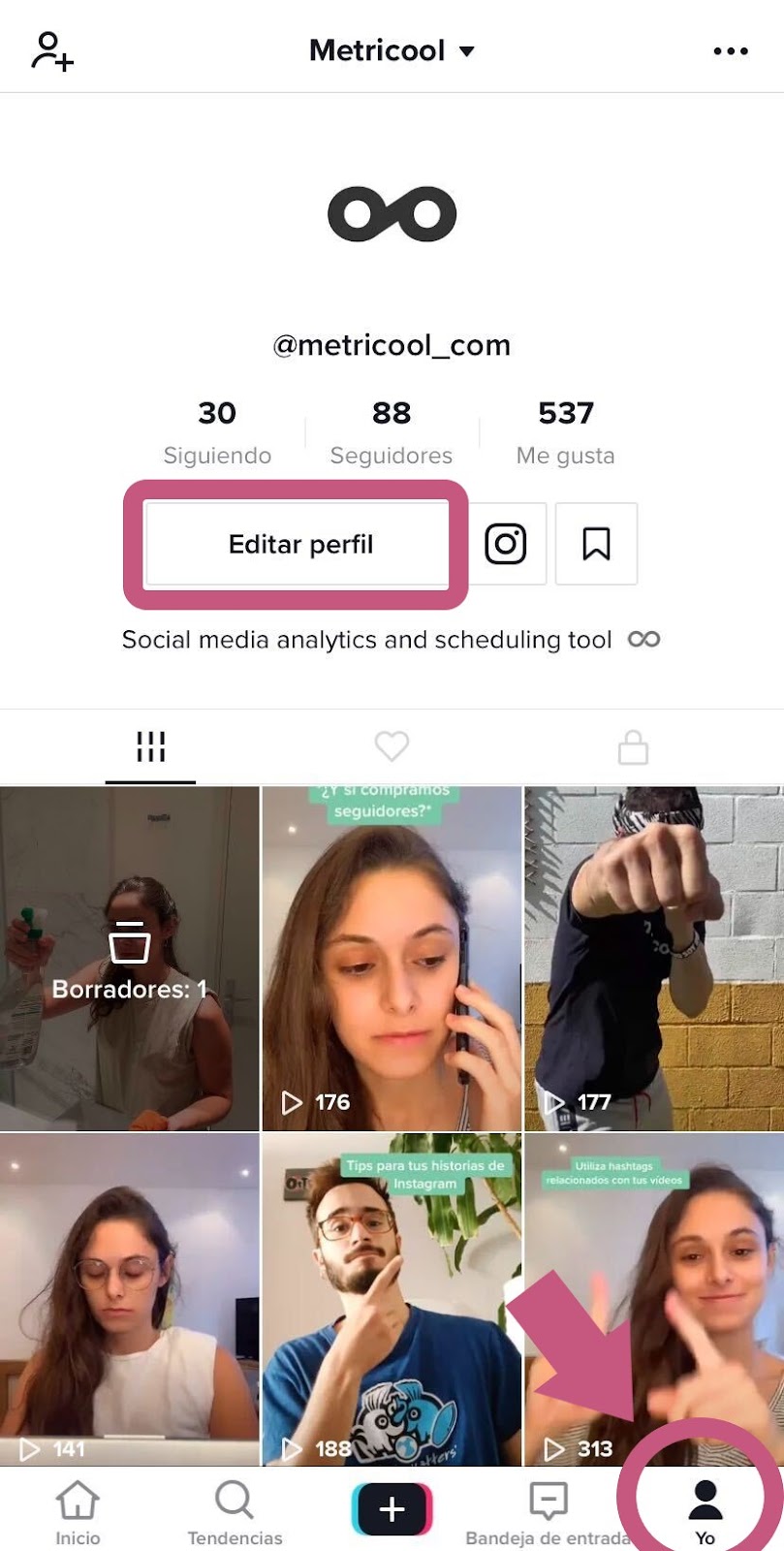Open saved bookmarks
This screenshot has width=784, height=1551.
(x=596, y=544)
